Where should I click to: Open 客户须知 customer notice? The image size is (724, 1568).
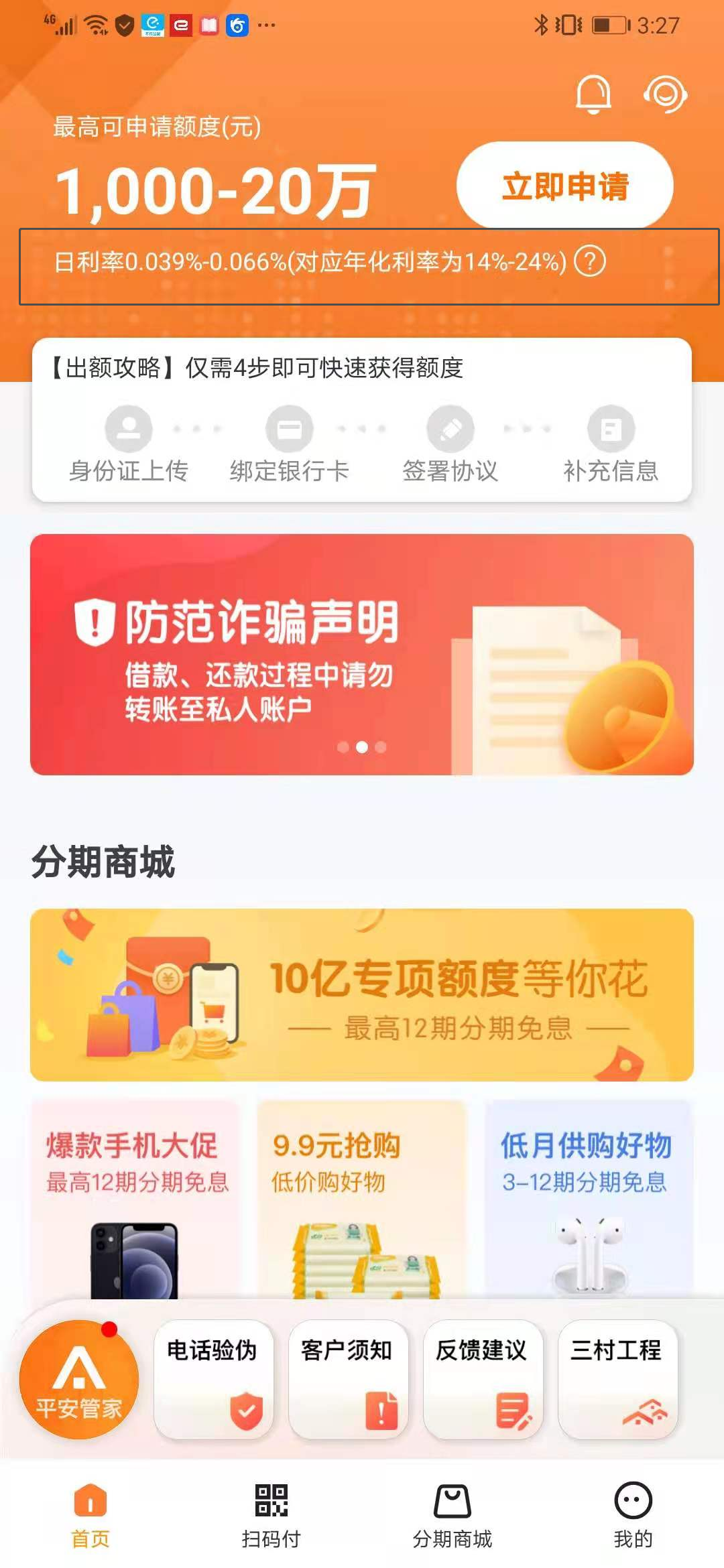348,1379
